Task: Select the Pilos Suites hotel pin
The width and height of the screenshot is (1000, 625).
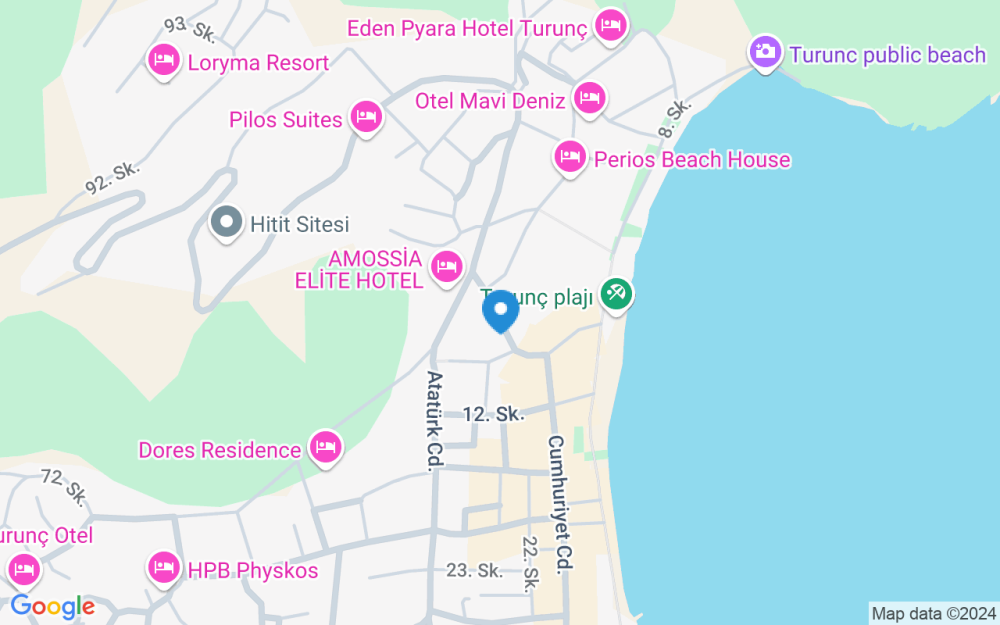Action: [x=366, y=119]
